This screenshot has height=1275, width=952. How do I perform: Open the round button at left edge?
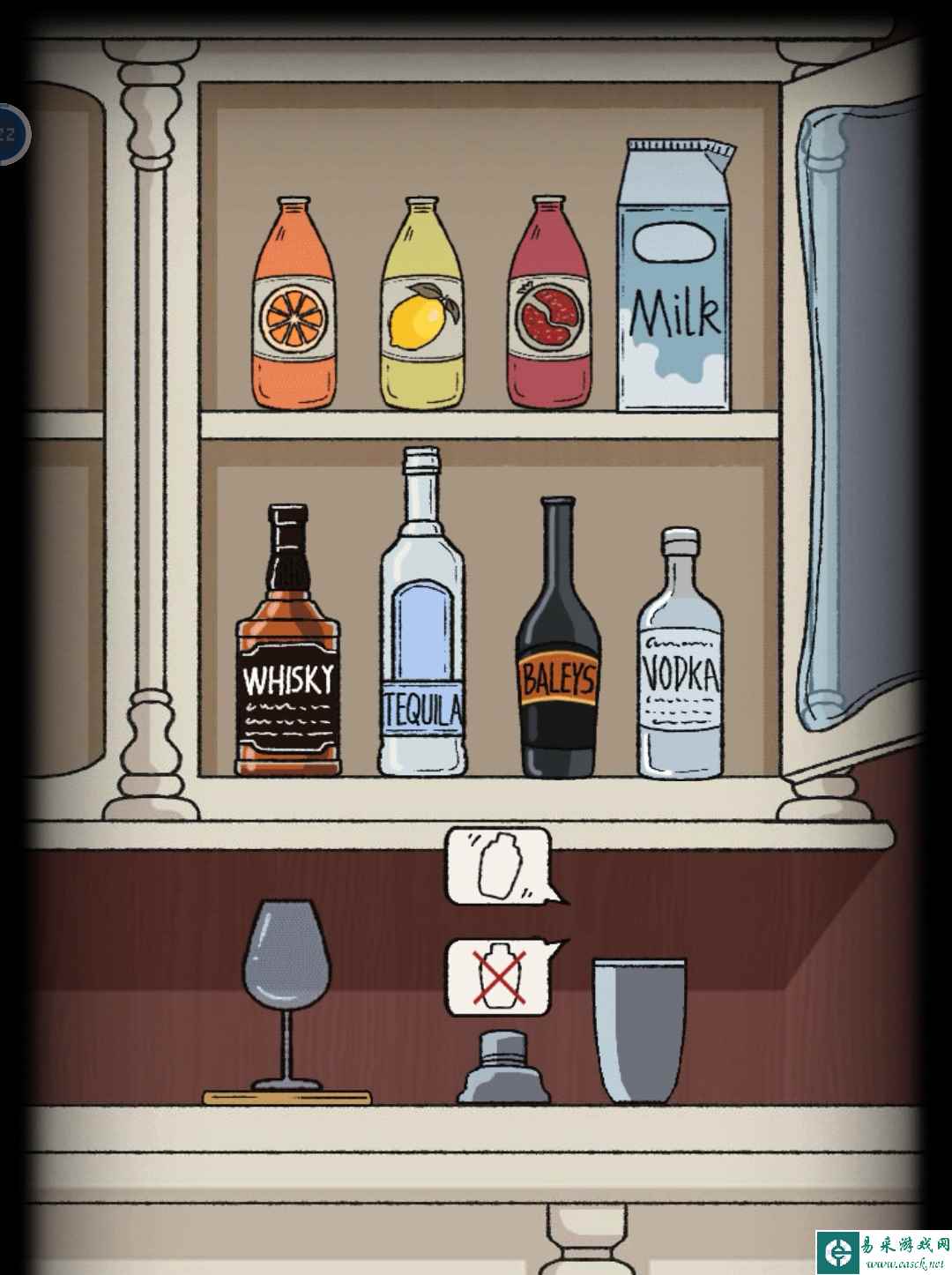11,135
